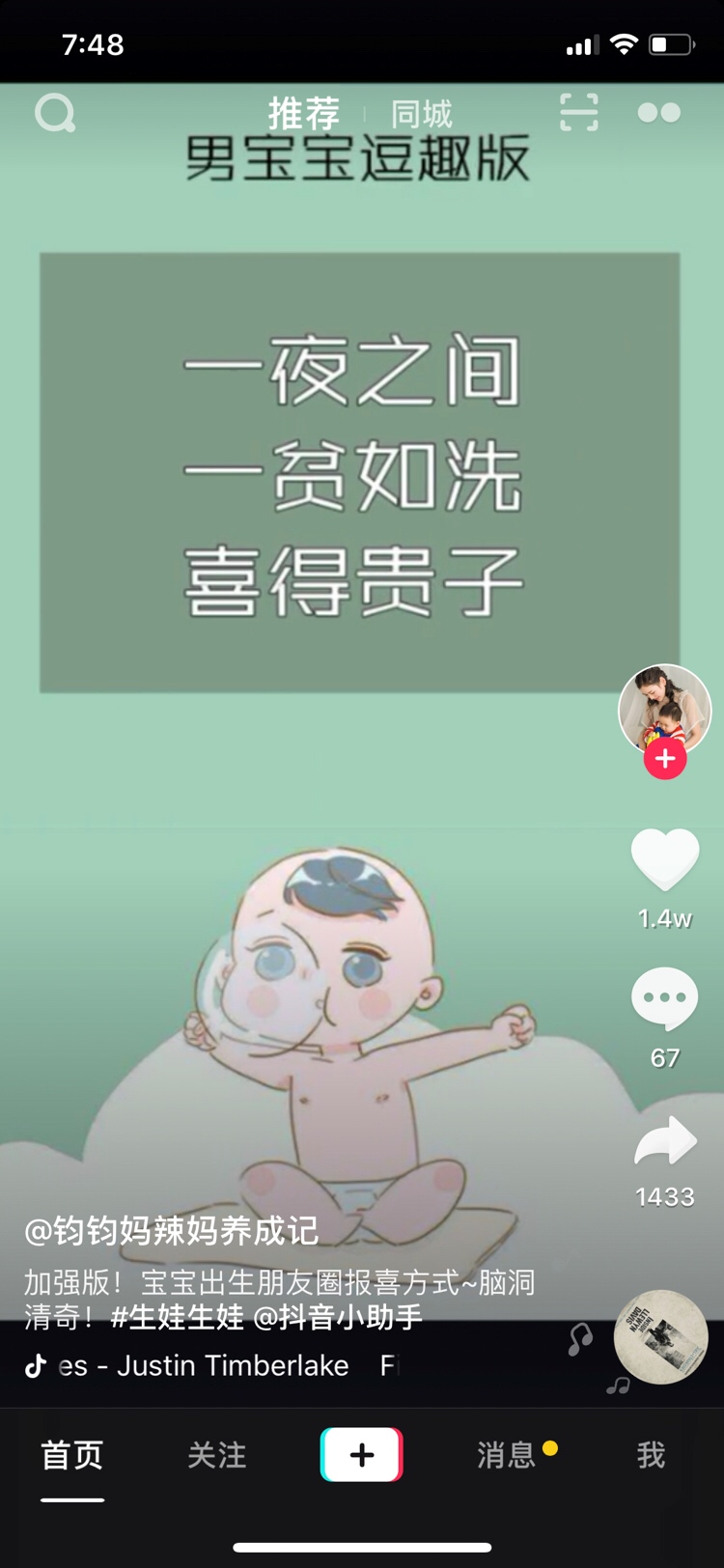Open the scan code icon

tap(579, 113)
